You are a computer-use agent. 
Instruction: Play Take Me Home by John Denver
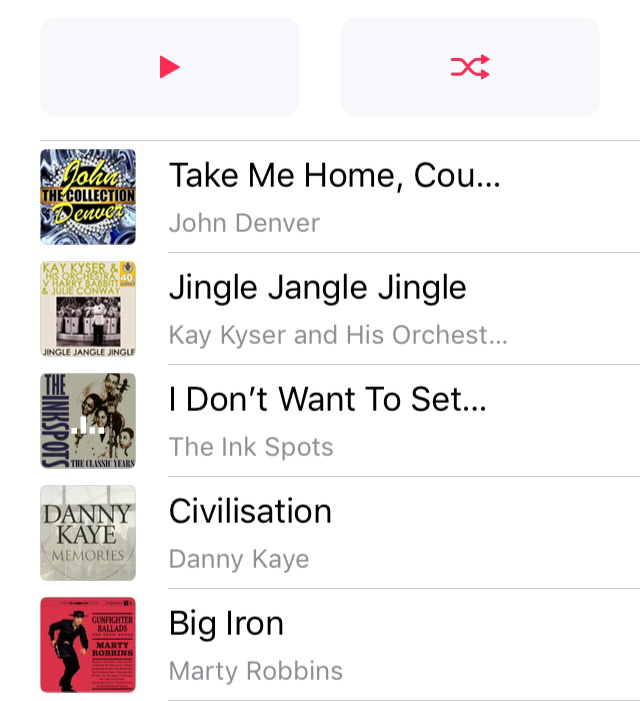click(334, 197)
